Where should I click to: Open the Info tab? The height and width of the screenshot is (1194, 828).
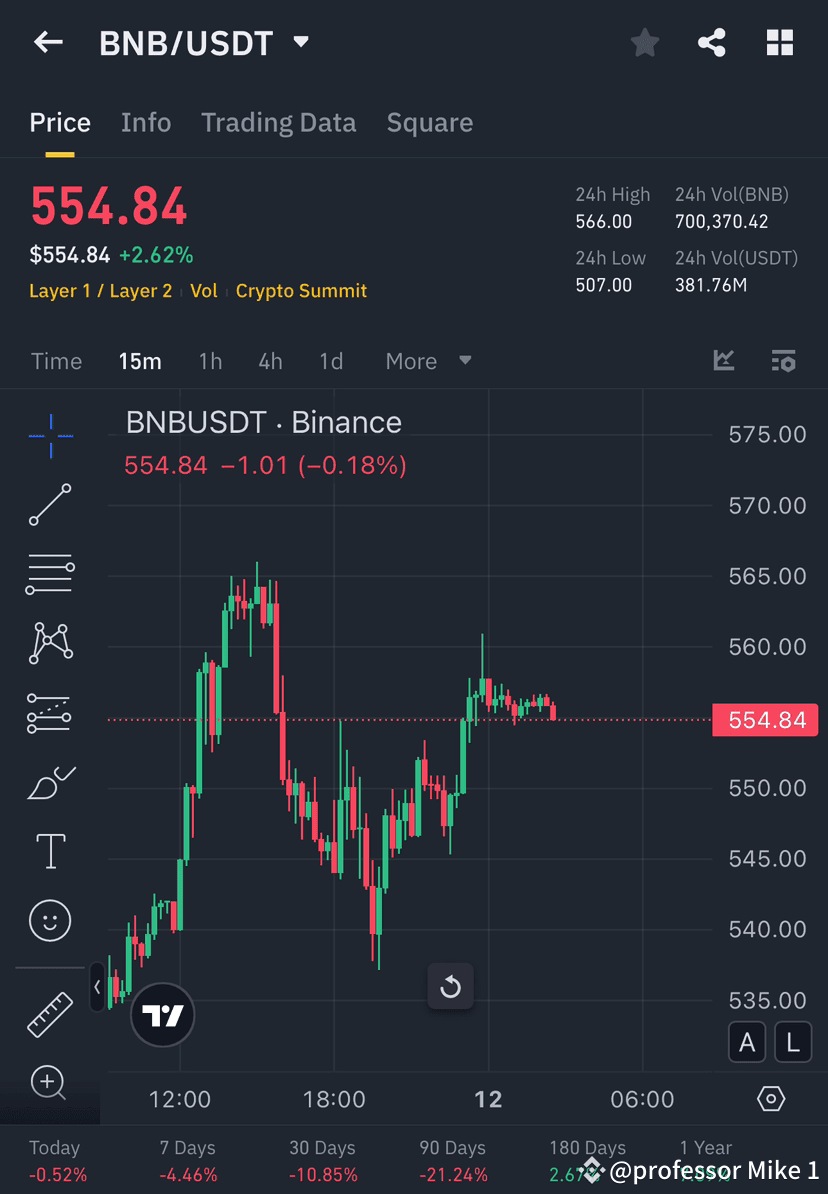coord(146,122)
